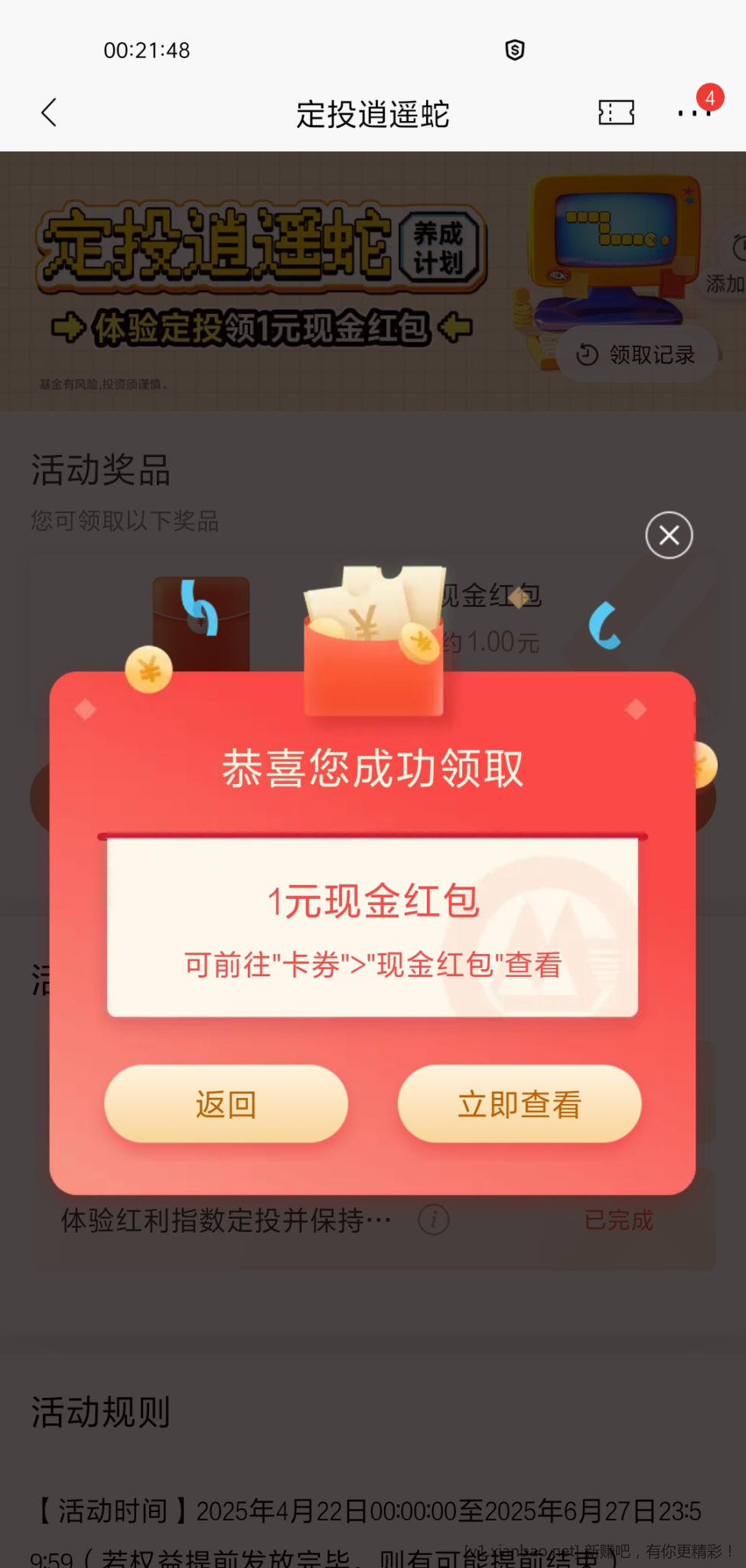Image resolution: width=746 pixels, height=1568 pixels.
Task: Go back using the top-left arrow
Action: pos(49,113)
